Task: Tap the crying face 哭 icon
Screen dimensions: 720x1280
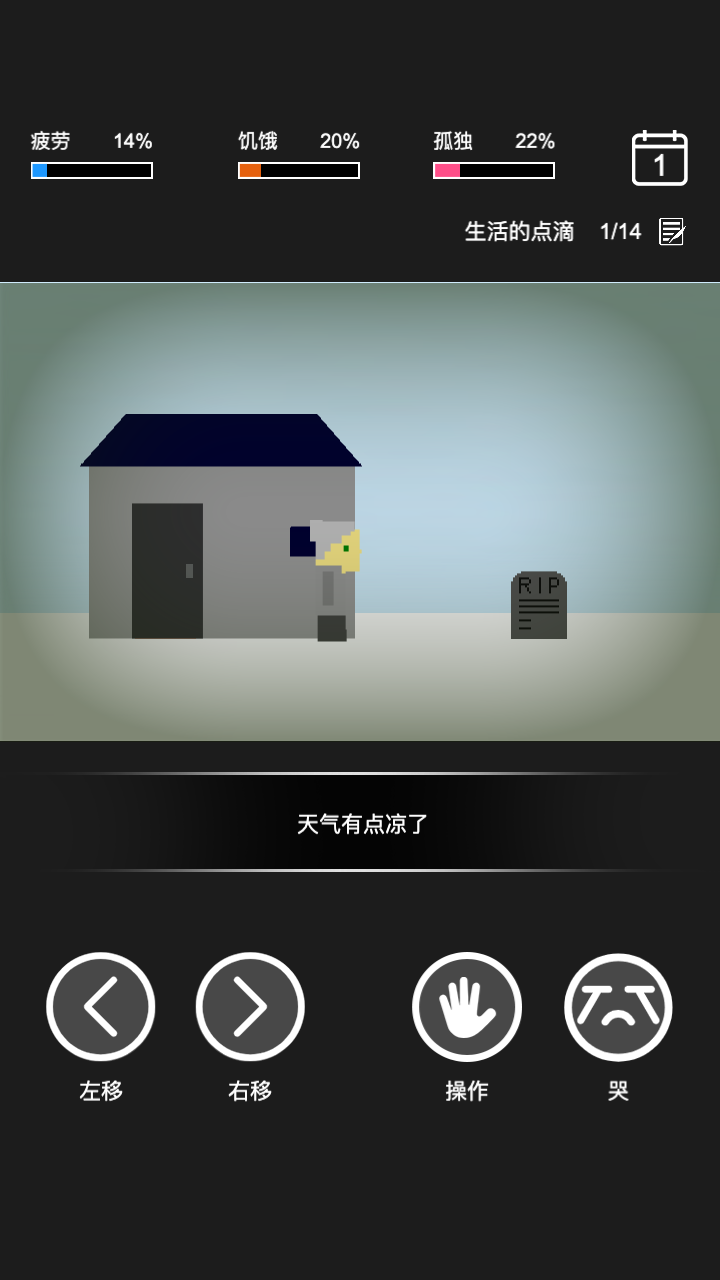Action: (618, 1007)
